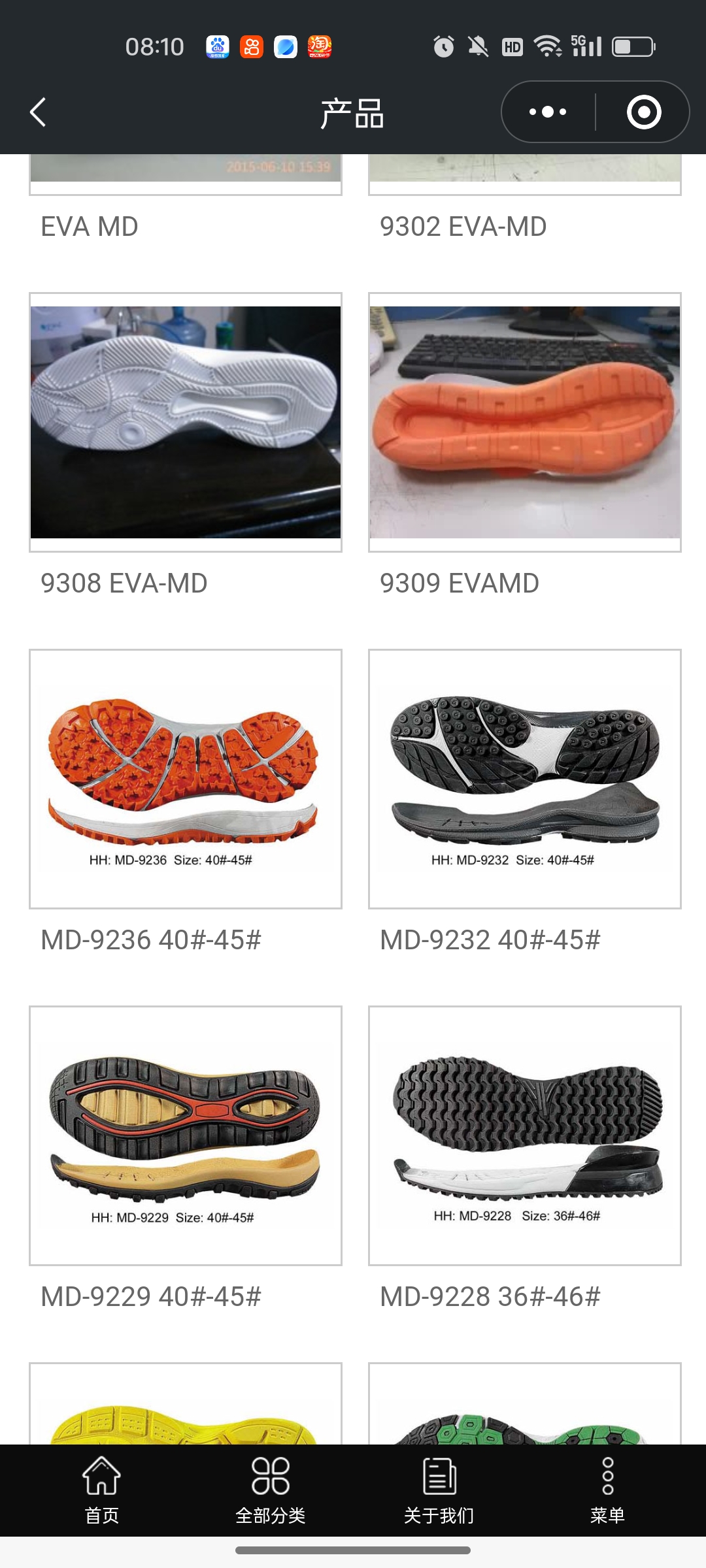This screenshot has height=1568, width=706.
Task: Open the 9308 EVA-MD product
Action: pos(186,423)
